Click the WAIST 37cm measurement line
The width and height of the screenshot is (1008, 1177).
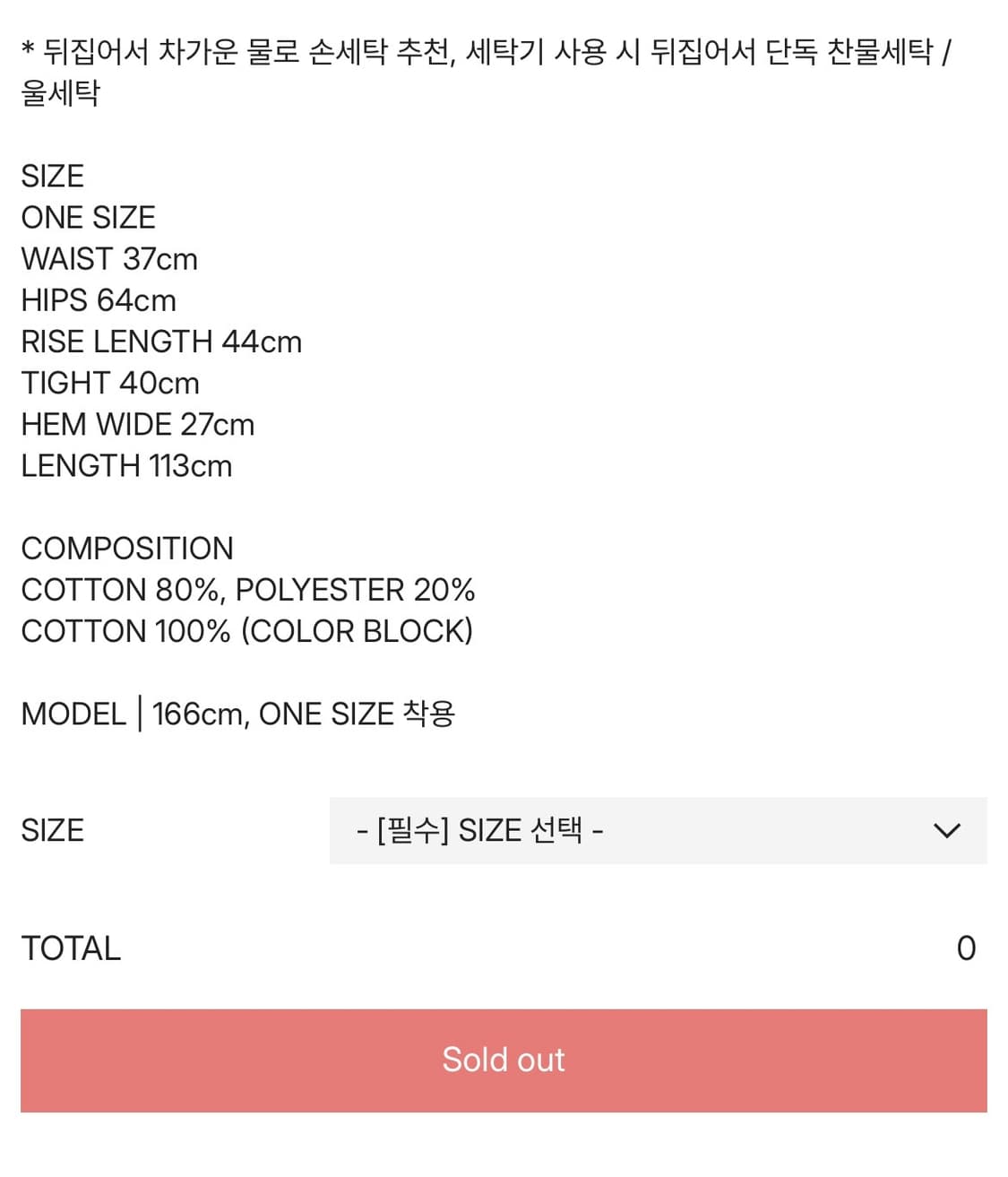pos(110,258)
